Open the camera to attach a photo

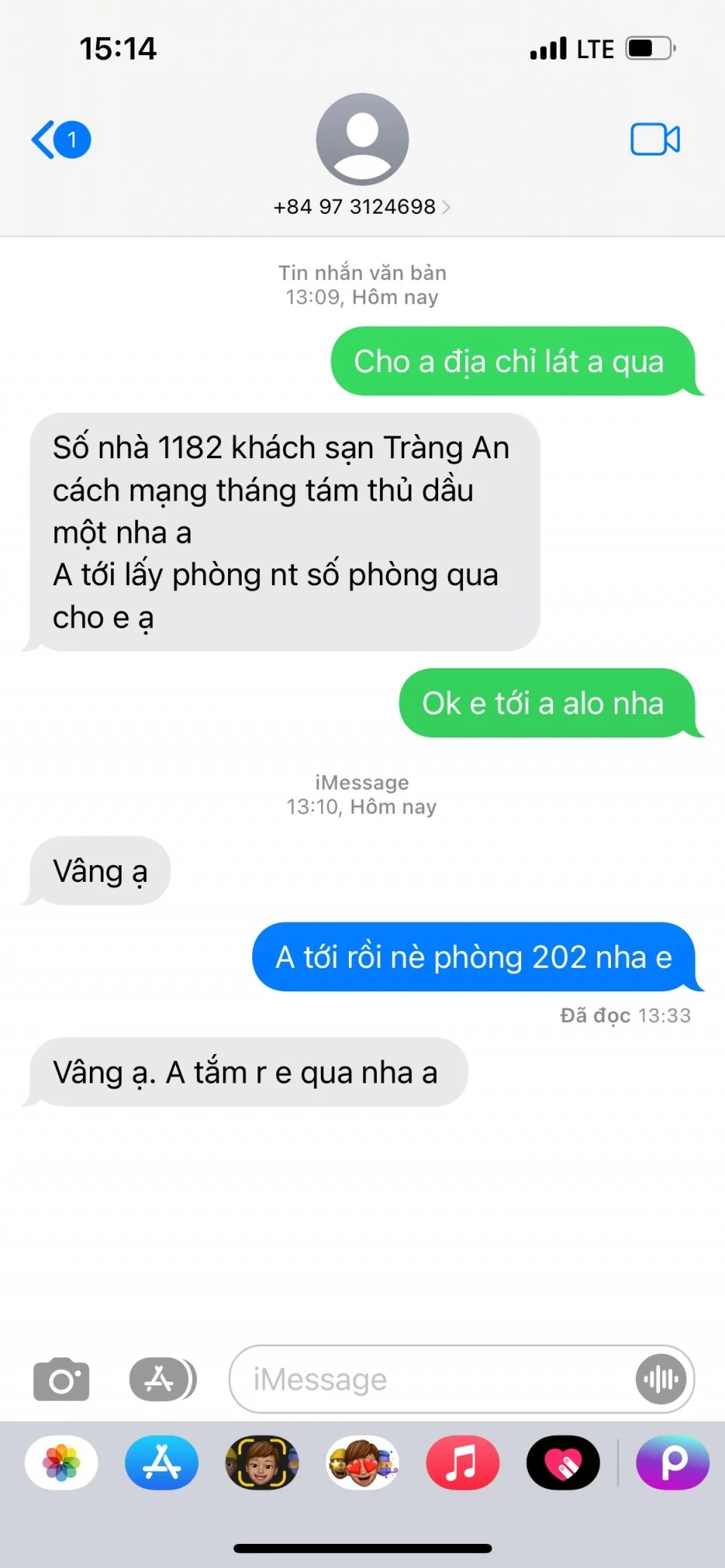[x=61, y=1379]
